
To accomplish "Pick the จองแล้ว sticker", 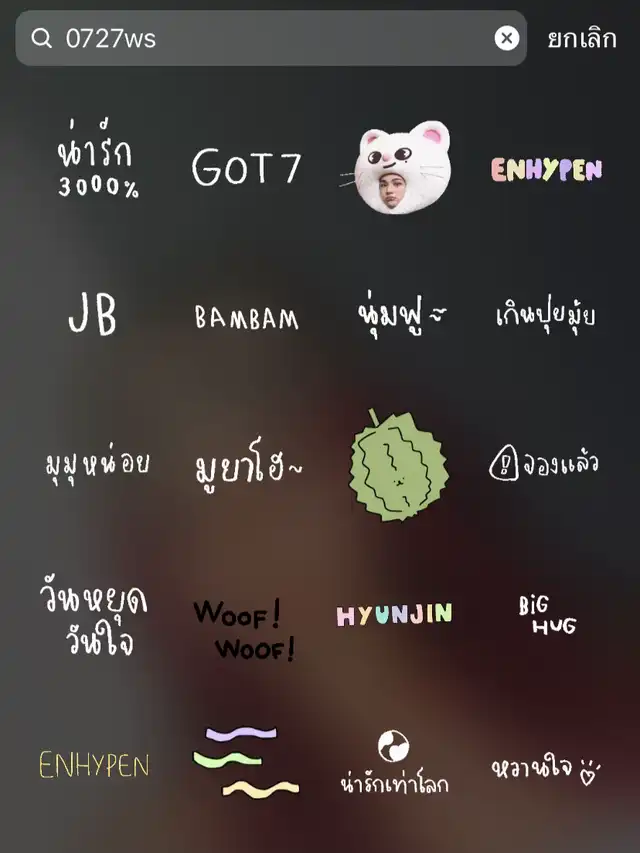I will click(544, 464).
